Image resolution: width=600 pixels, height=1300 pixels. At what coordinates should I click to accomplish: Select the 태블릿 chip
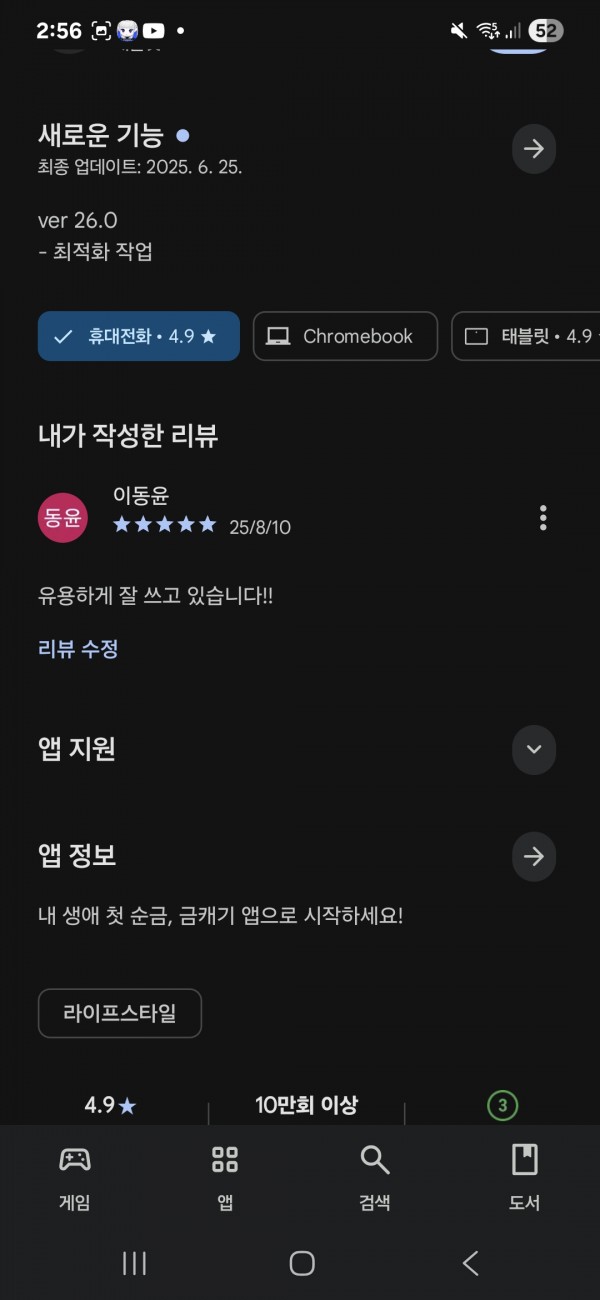pyautogui.click(x=526, y=336)
